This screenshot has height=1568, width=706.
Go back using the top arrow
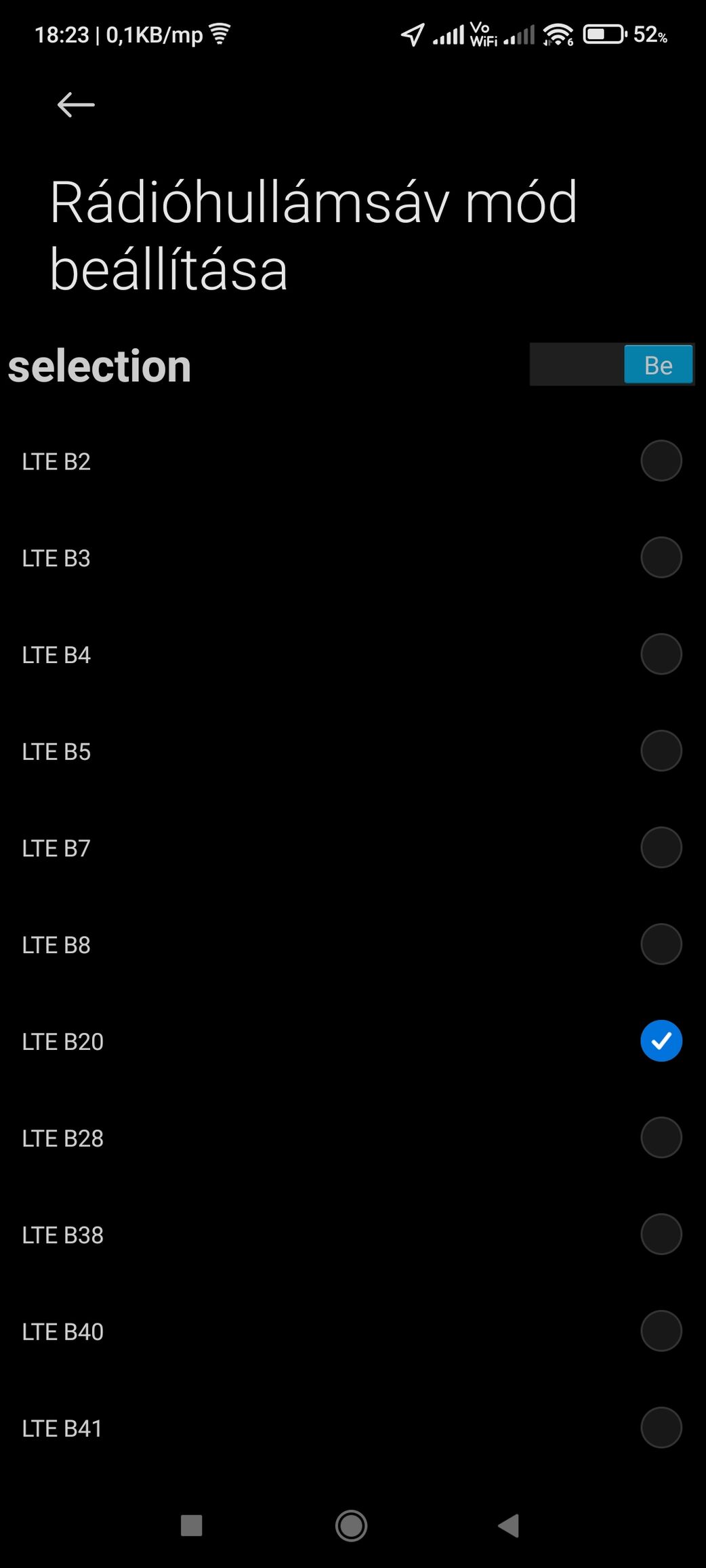coord(76,105)
